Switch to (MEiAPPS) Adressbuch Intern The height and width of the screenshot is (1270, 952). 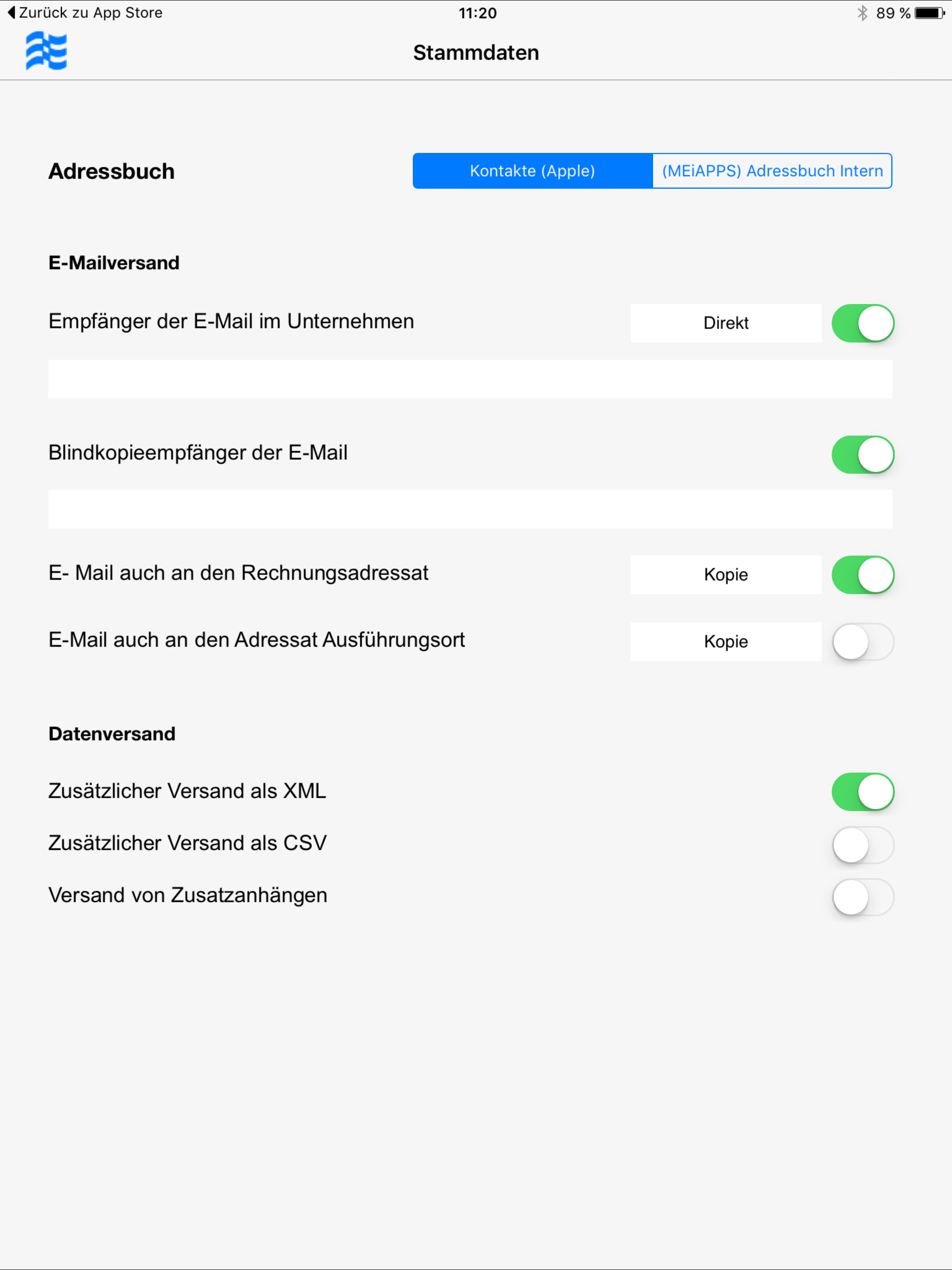point(772,171)
